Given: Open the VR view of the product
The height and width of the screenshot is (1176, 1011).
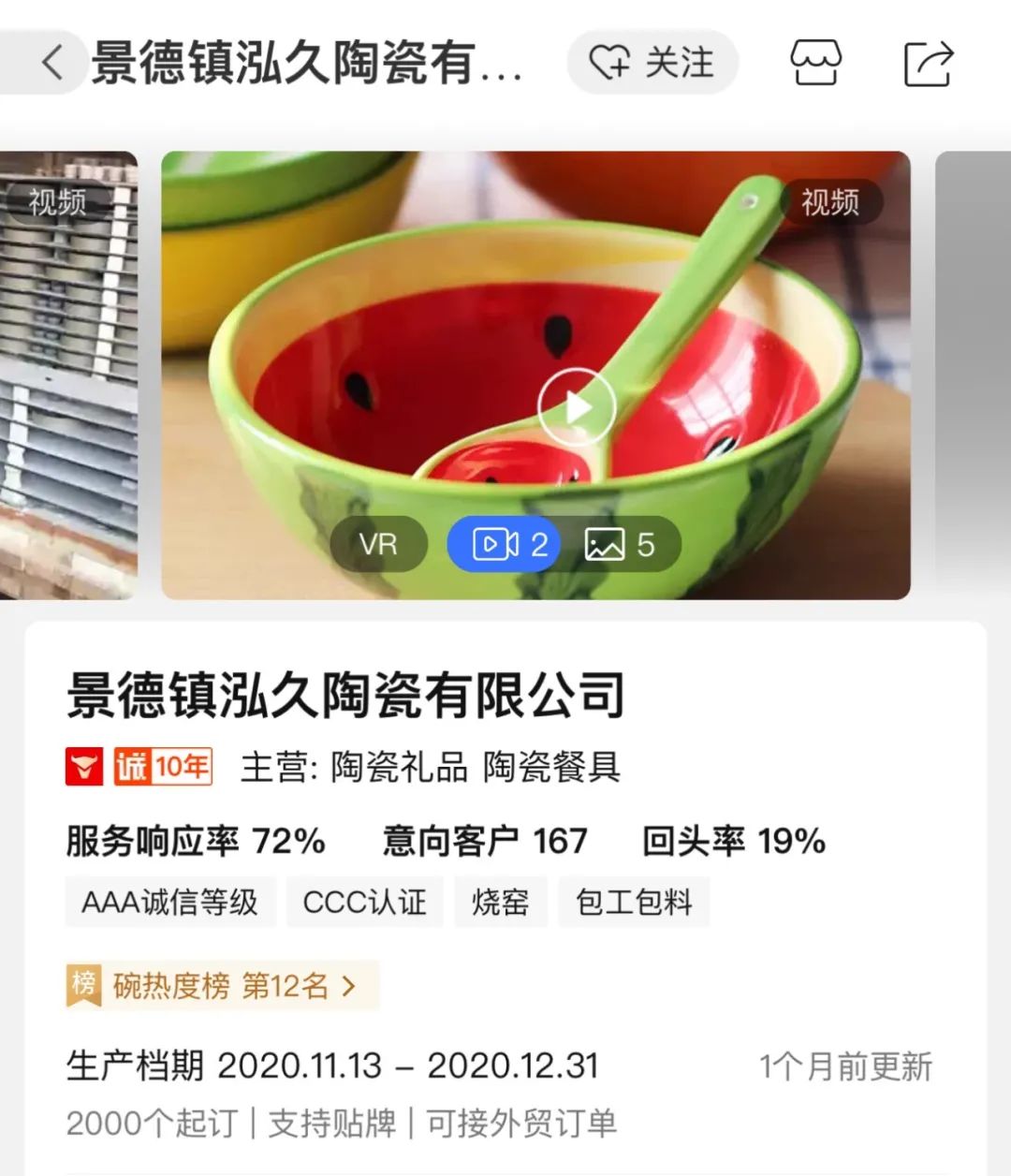Looking at the screenshot, I should (378, 543).
